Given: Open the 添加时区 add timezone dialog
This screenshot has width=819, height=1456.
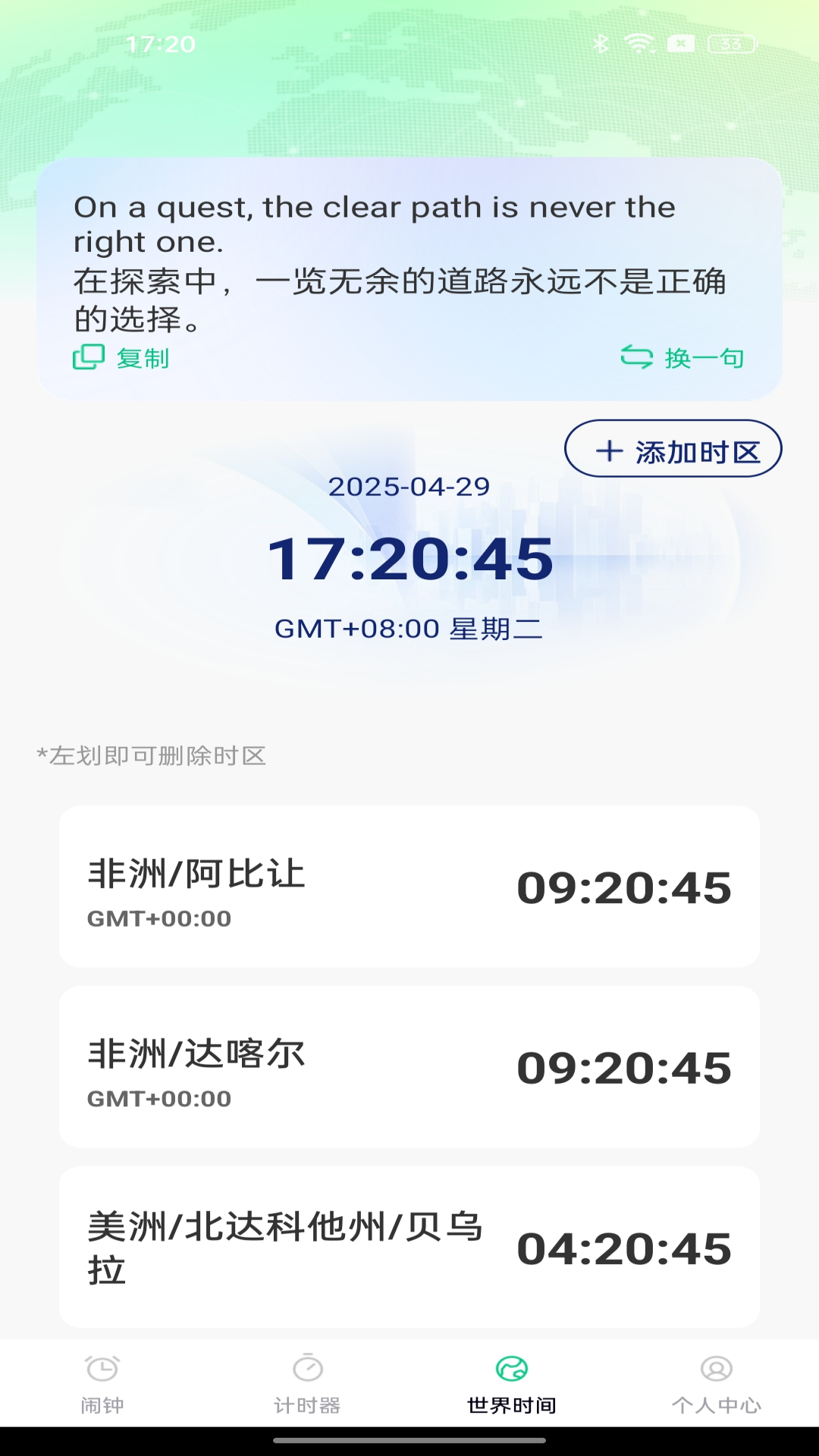Looking at the screenshot, I should click(673, 449).
